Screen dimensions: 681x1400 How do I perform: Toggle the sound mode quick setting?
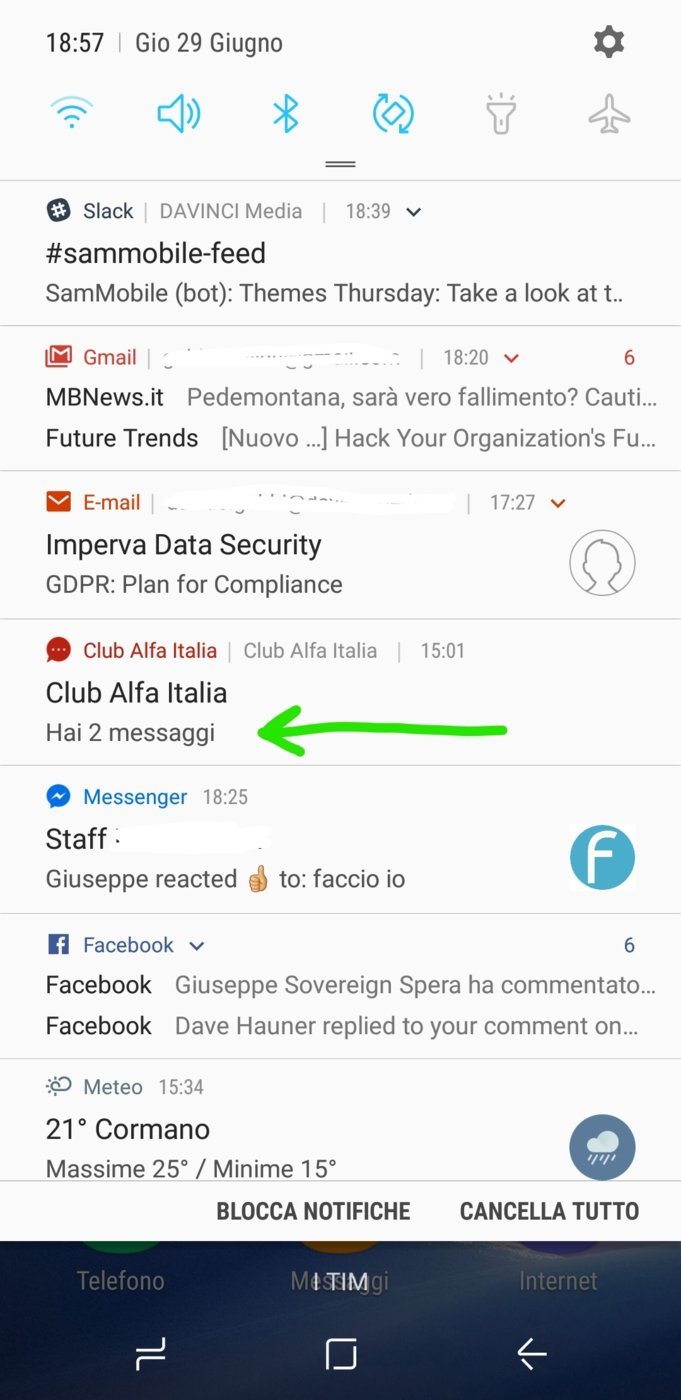tap(179, 114)
